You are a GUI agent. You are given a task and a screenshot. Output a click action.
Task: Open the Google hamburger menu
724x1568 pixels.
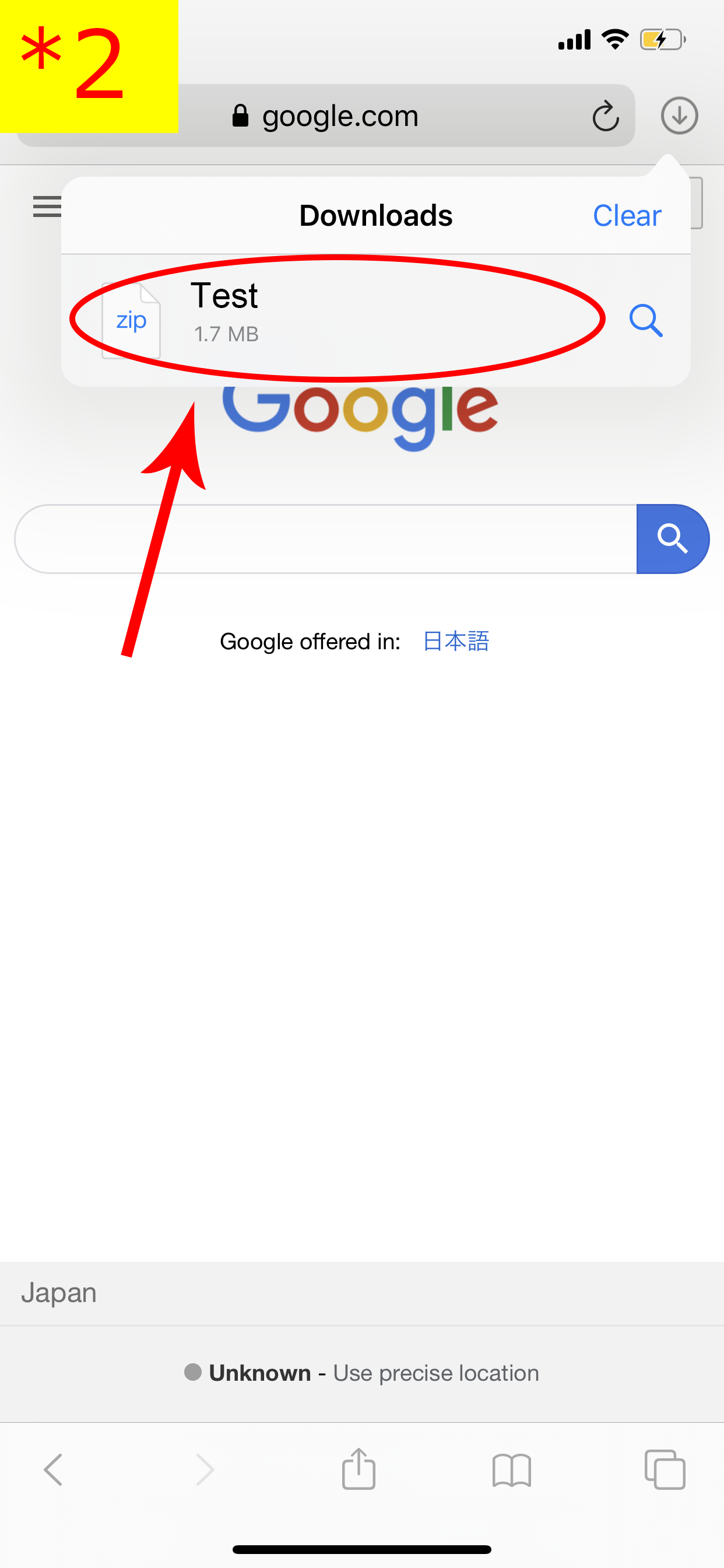[47, 207]
